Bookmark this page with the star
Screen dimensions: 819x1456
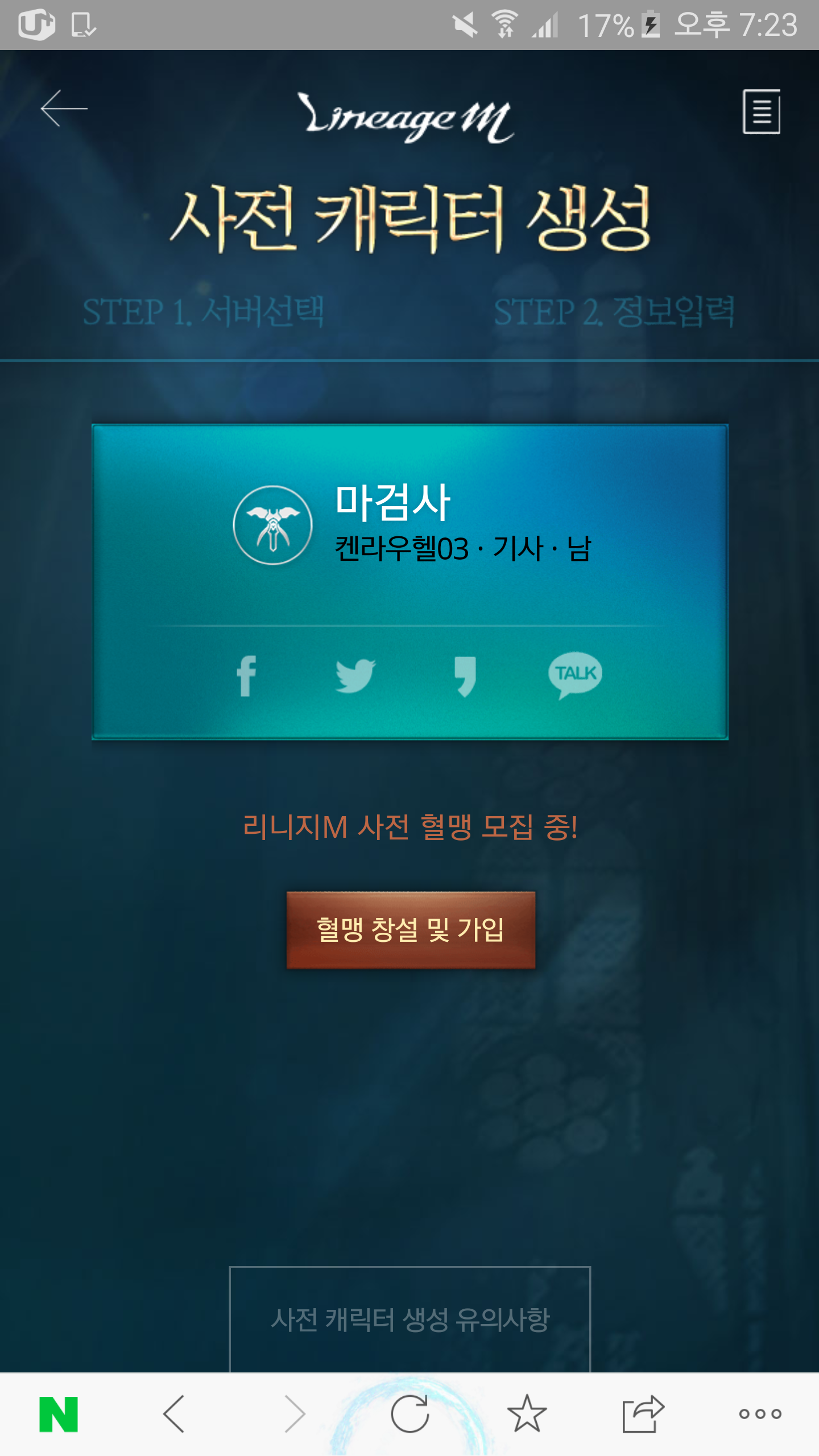(527, 1414)
